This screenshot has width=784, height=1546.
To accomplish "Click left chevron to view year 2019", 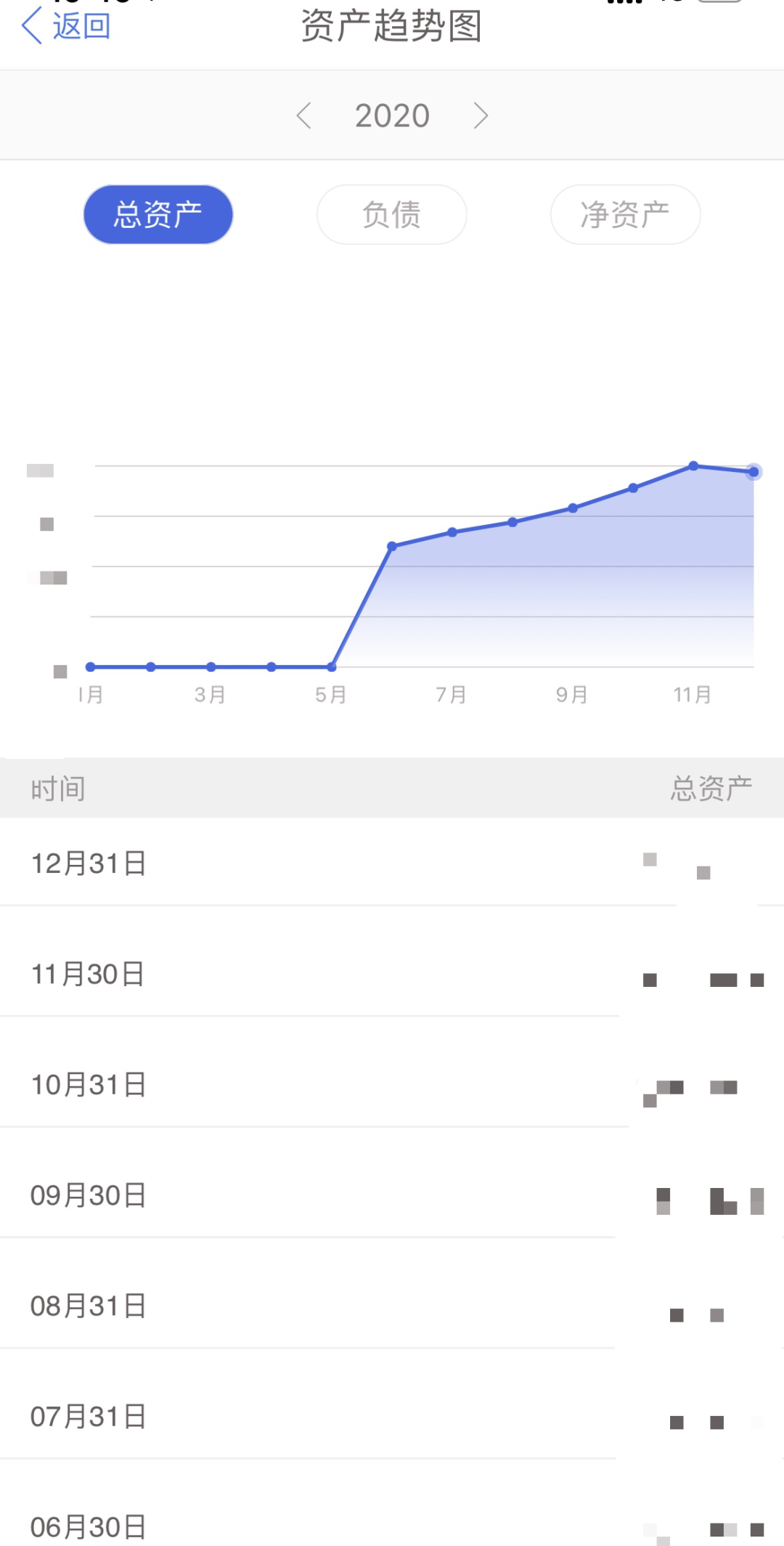I will pyautogui.click(x=304, y=115).
